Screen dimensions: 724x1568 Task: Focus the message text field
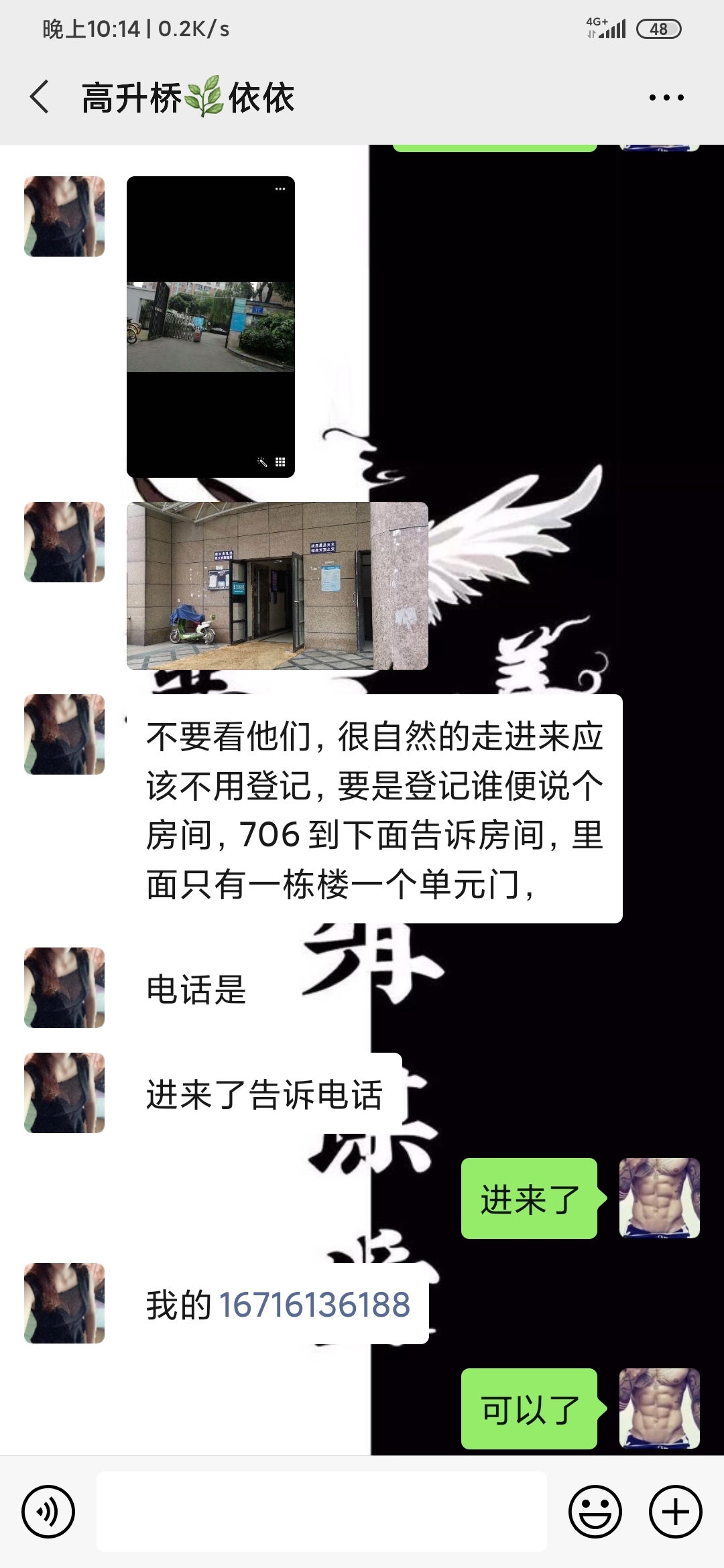click(x=322, y=1512)
